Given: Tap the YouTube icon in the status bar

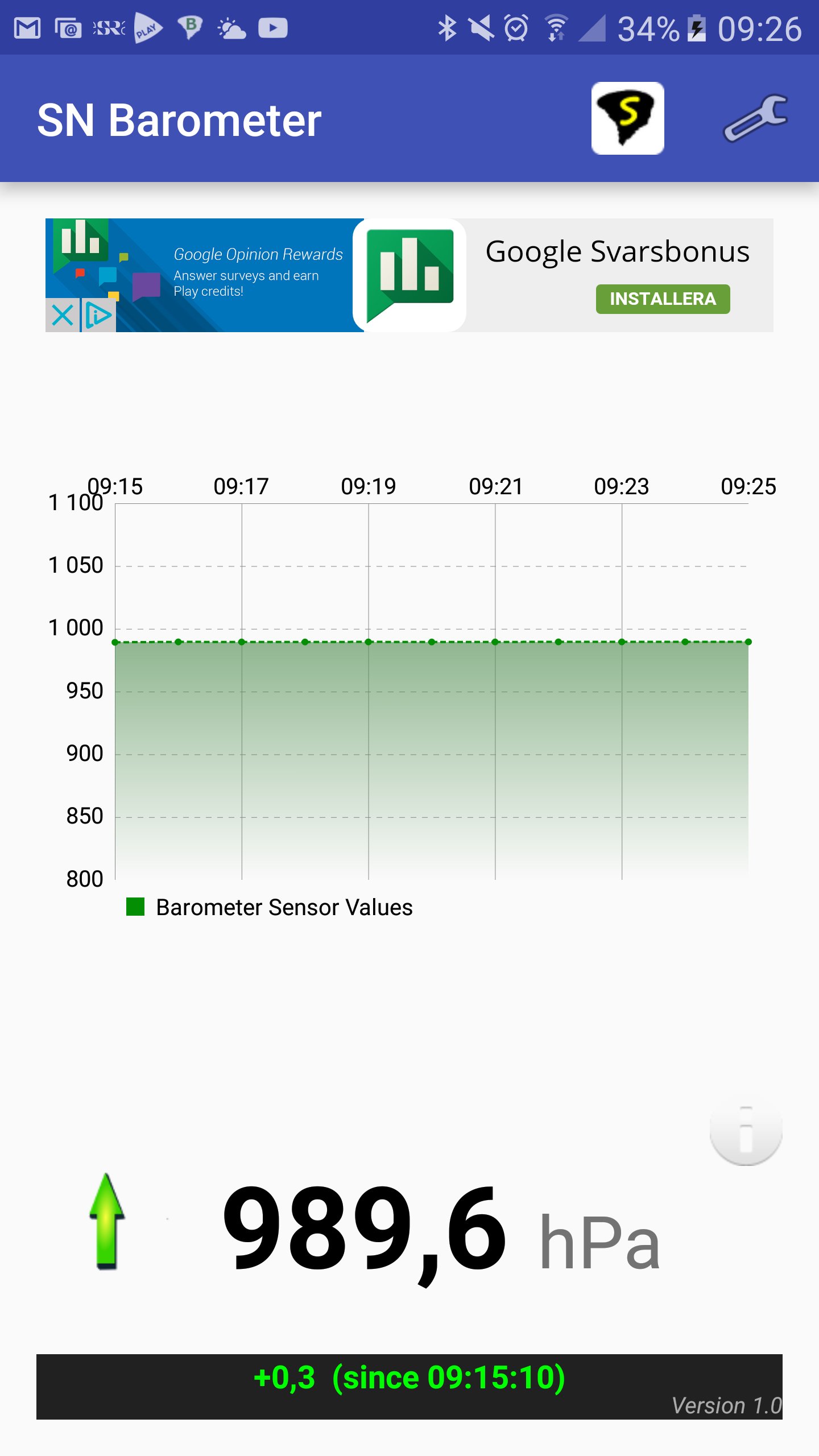Looking at the screenshot, I should point(272,27).
